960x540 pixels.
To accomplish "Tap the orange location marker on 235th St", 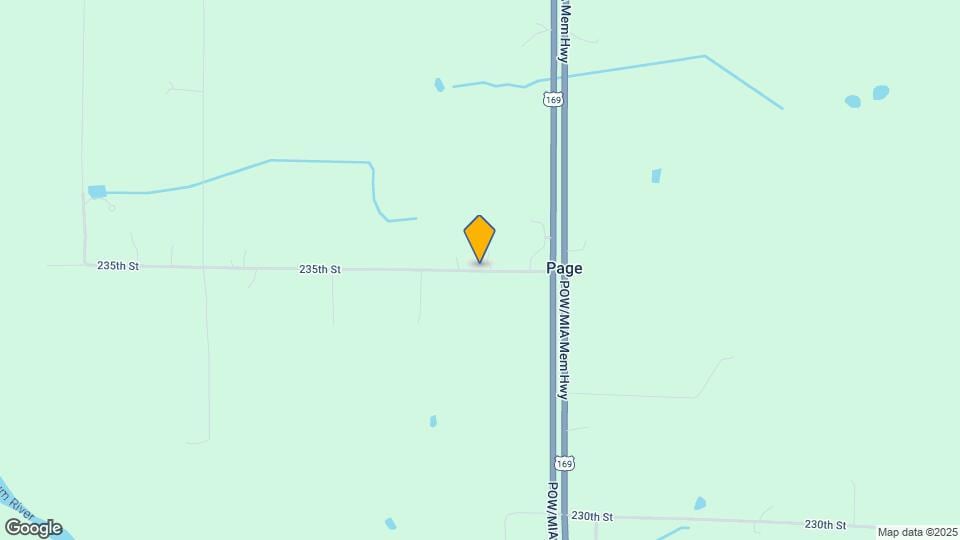I will 480,238.
